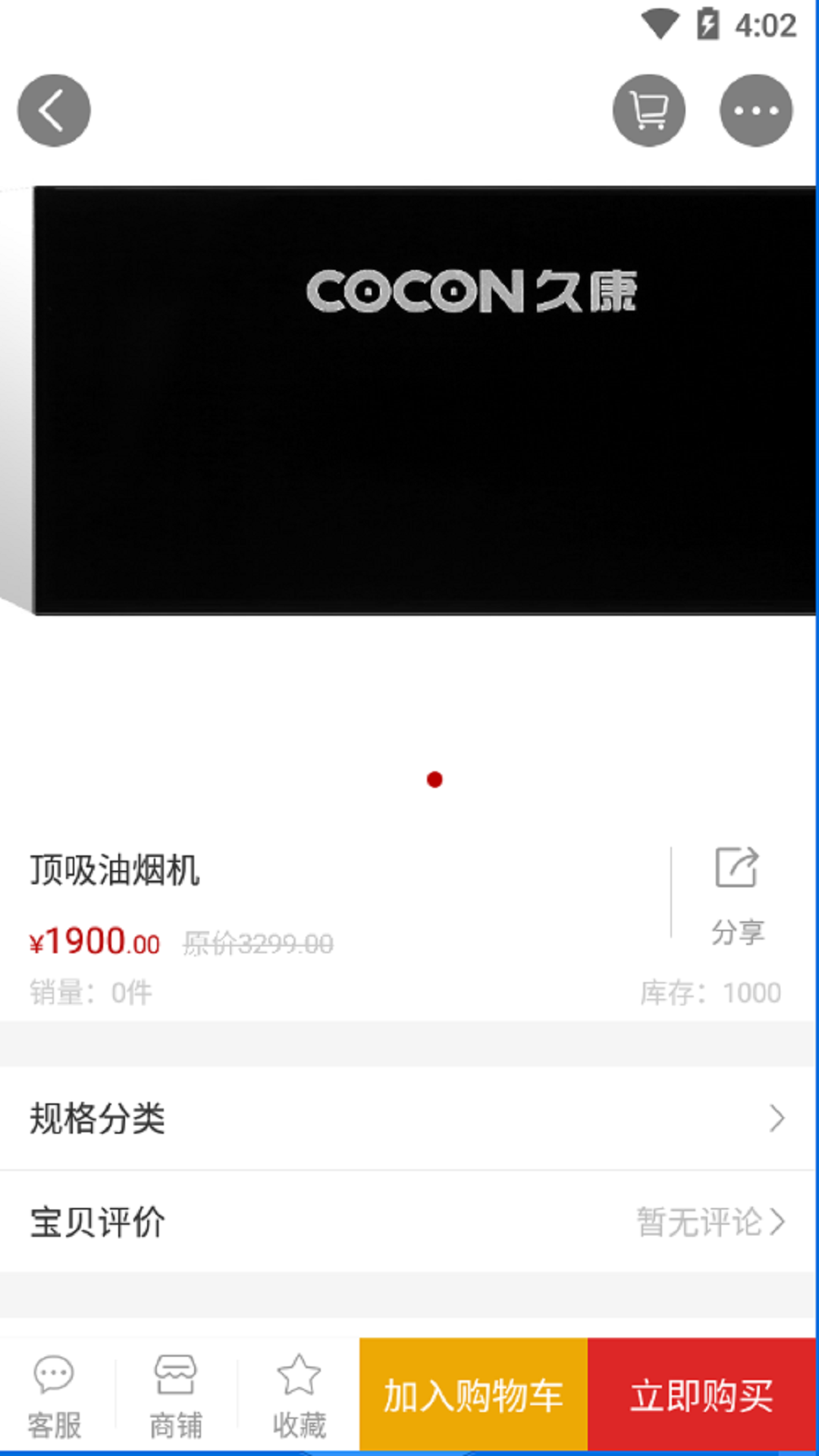
Task: View 宝贝评价 product reviews
Action: [408, 1222]
